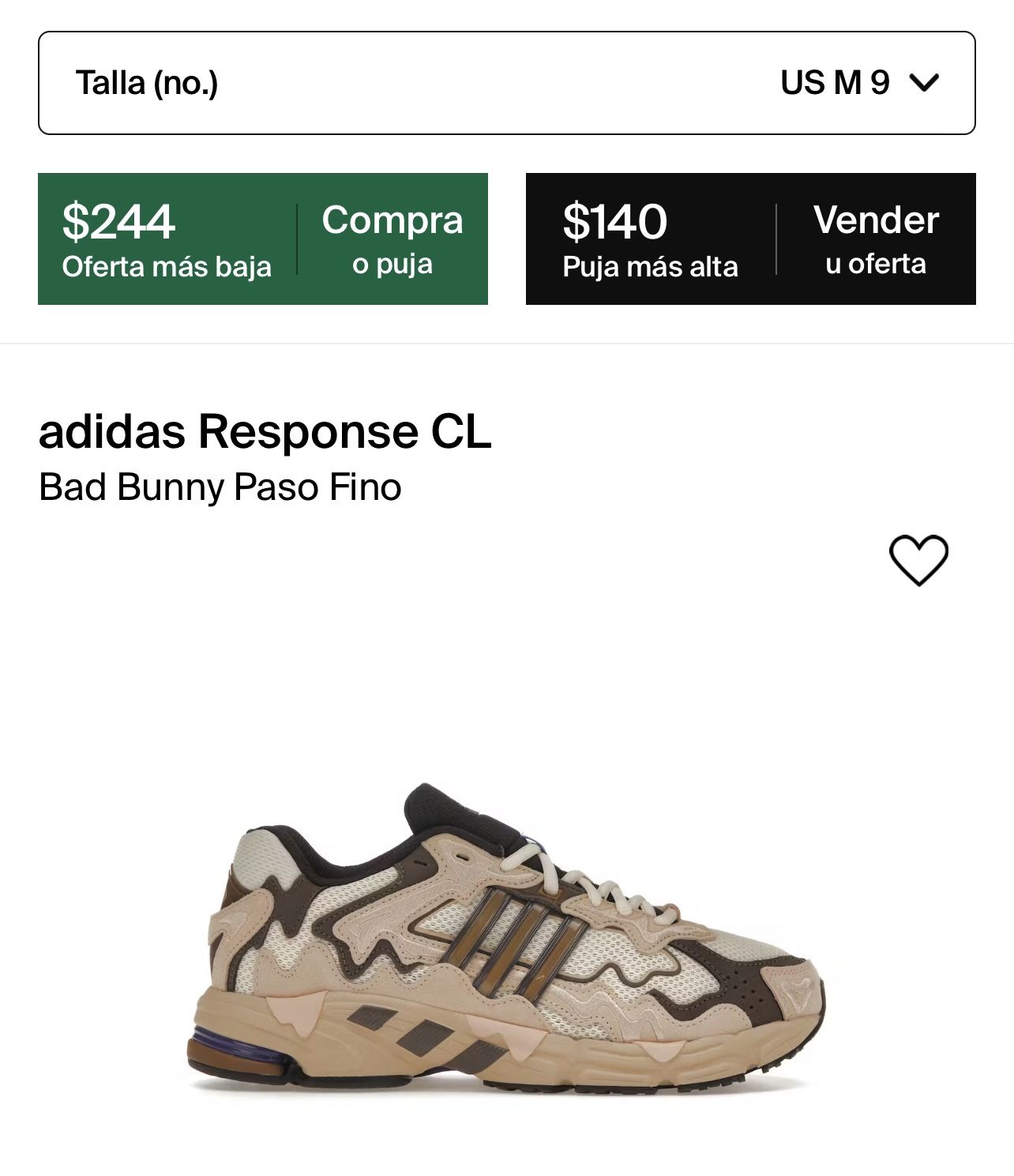Tap the black Vender u oferta button

[750, 239]
